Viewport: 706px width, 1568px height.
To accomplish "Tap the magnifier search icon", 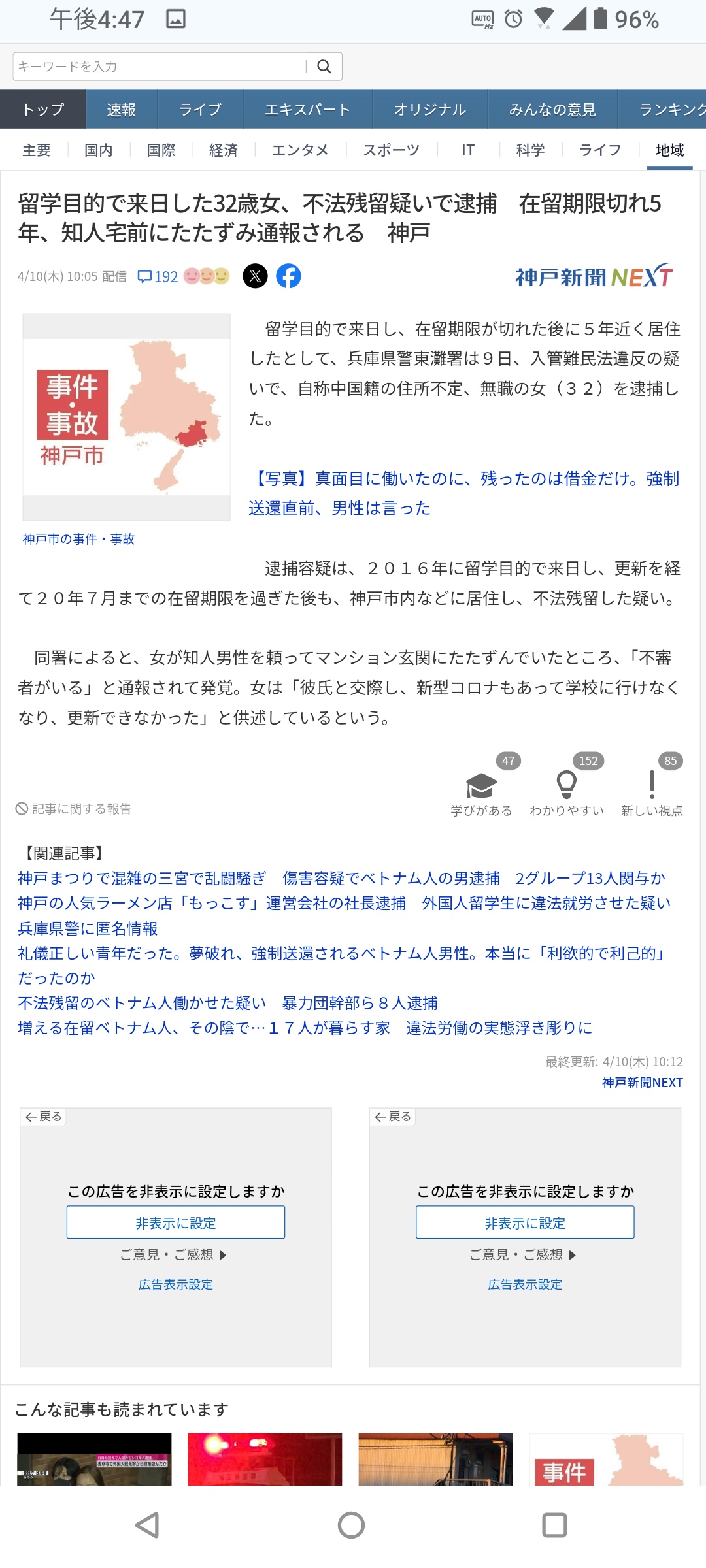I will (324, 67).
